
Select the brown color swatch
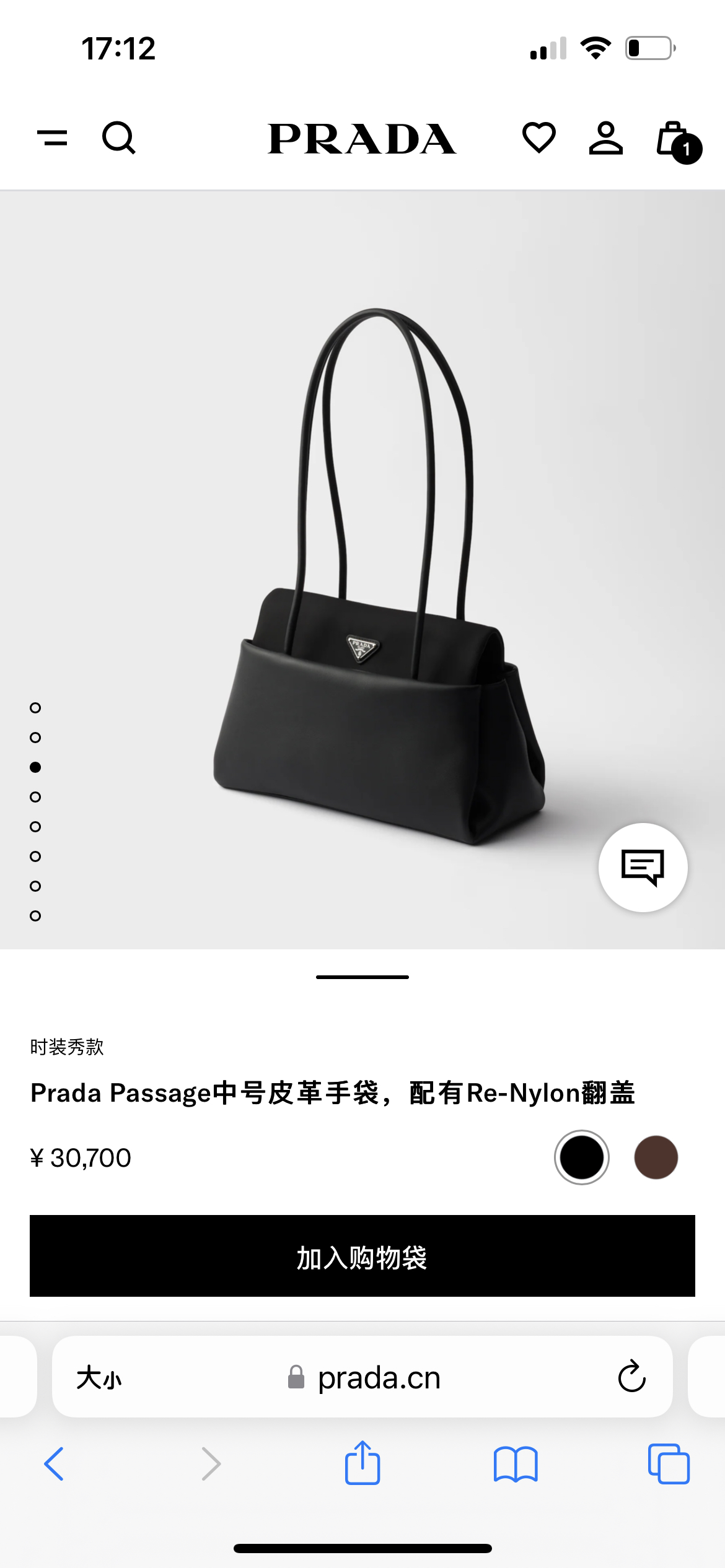pyautogui.click(x=656, y=1157)
